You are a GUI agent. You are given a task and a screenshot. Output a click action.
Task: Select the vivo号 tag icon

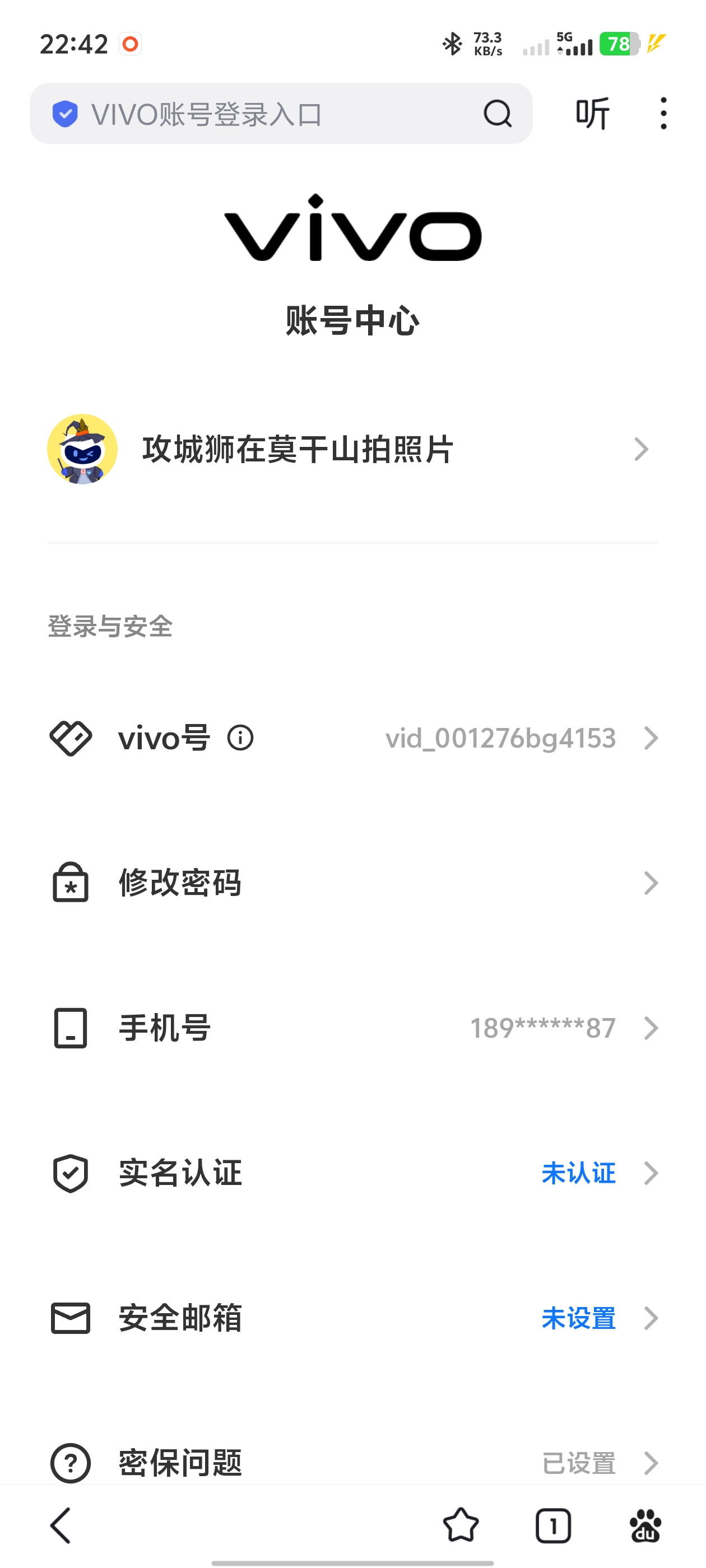[71, 738]
